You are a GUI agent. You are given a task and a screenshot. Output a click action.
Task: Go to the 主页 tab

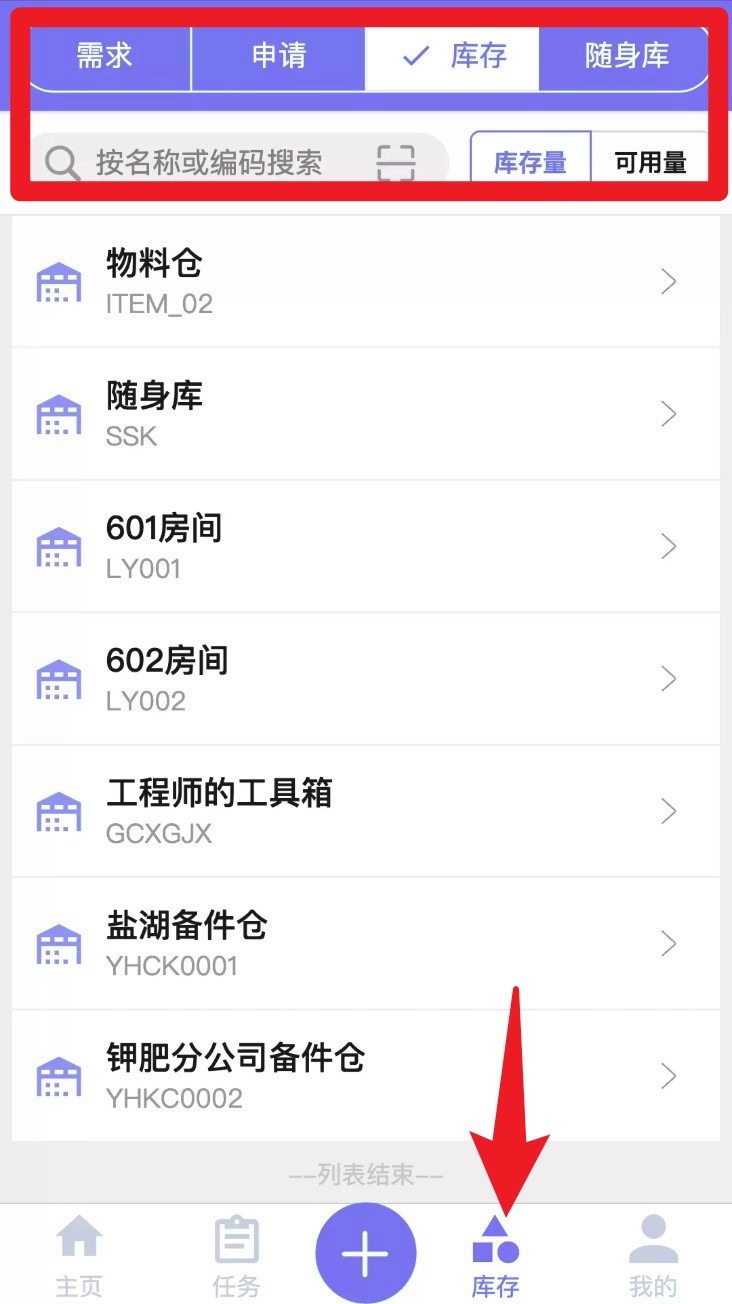pos(79,1255)
